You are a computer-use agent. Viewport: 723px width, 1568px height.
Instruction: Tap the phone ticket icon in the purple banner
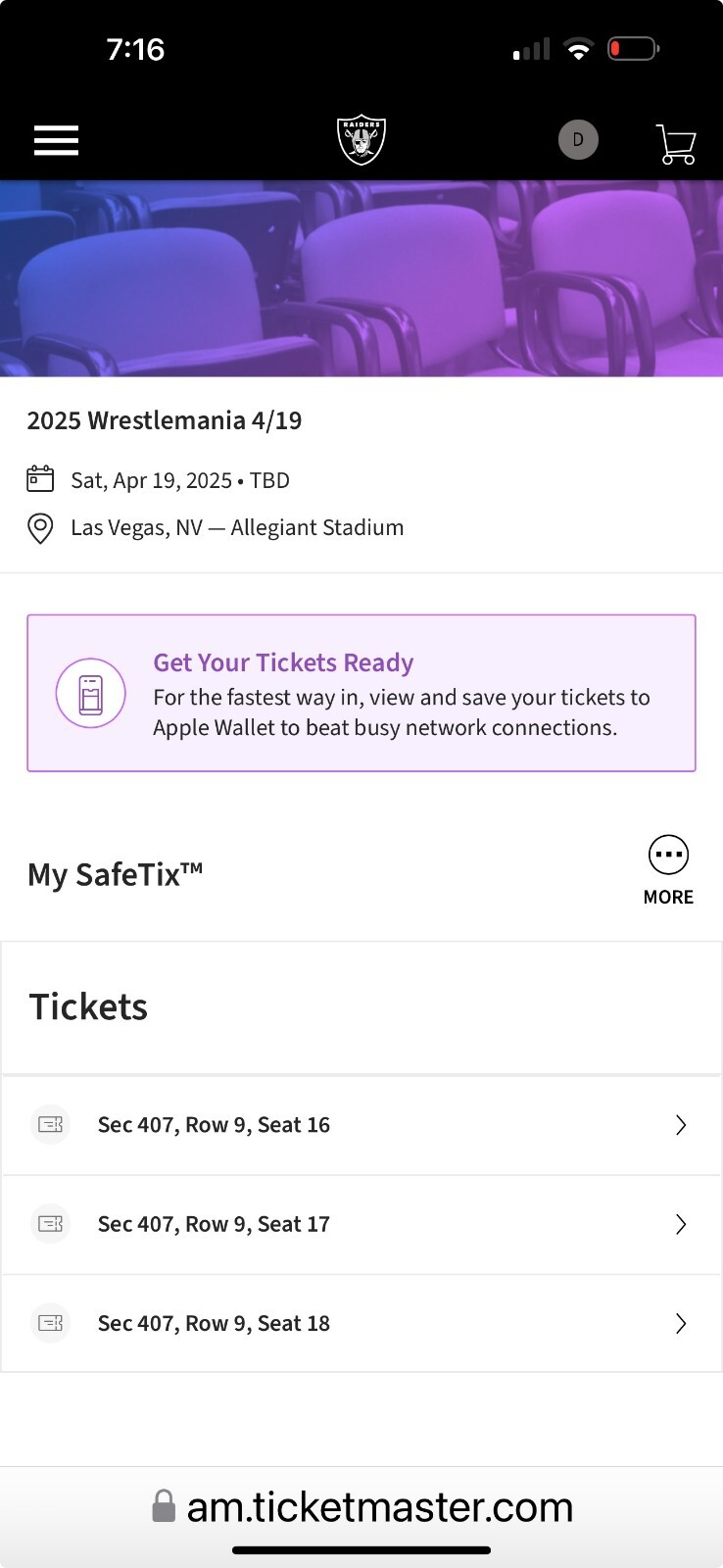pyautogui.click(x=90, y=693)
